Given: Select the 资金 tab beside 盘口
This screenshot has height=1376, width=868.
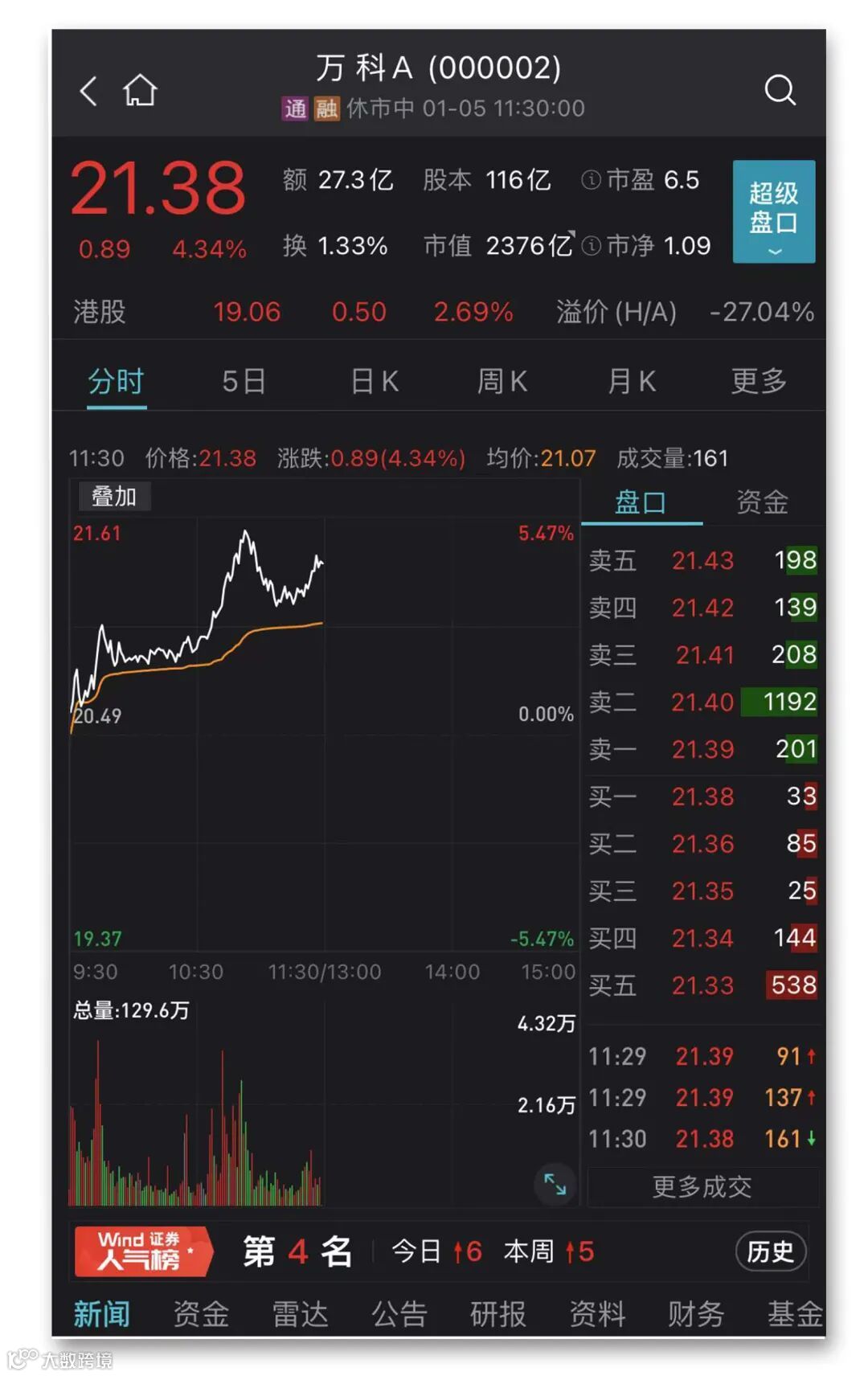Looking at the screenshot, I should tap(762, 502).
